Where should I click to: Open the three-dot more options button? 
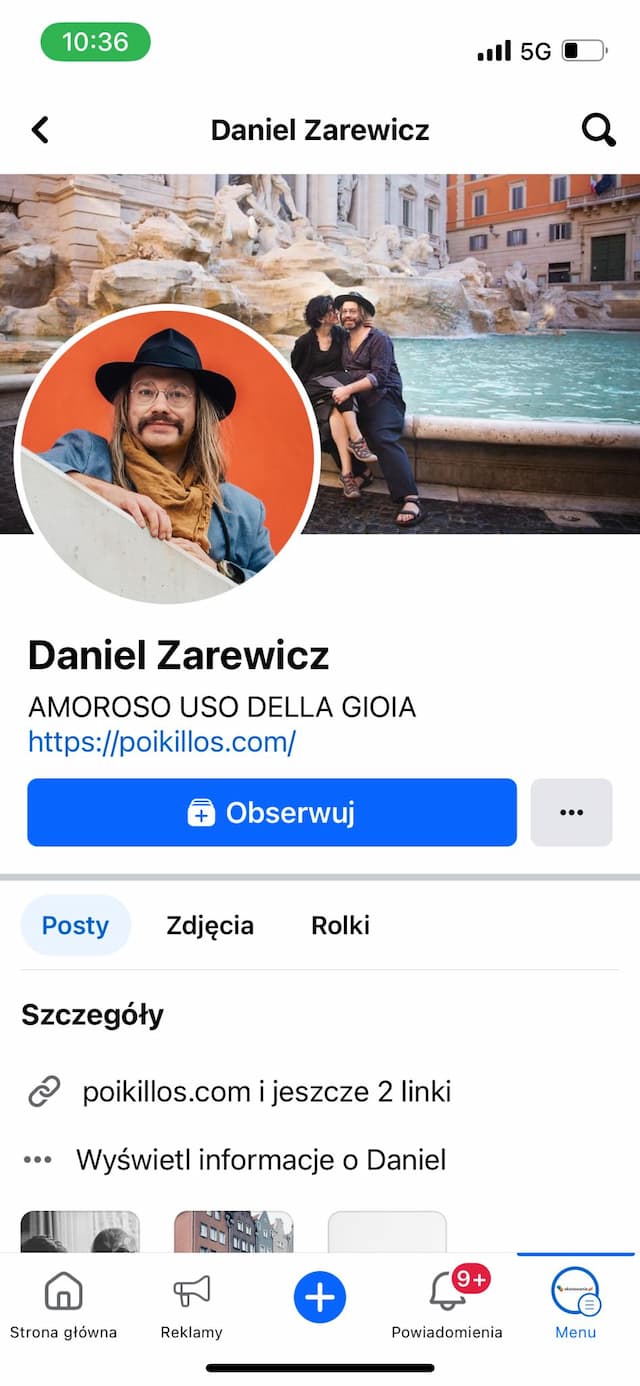(571, 813)
